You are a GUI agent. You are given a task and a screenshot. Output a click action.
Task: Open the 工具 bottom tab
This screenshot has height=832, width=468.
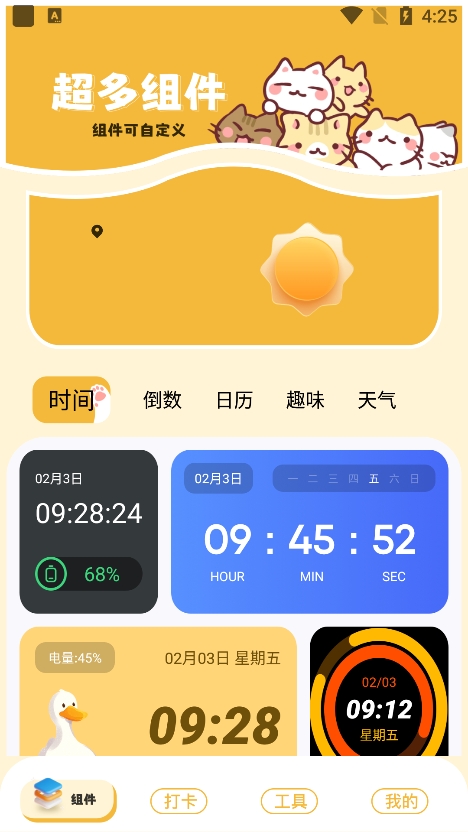click(289, 801)
